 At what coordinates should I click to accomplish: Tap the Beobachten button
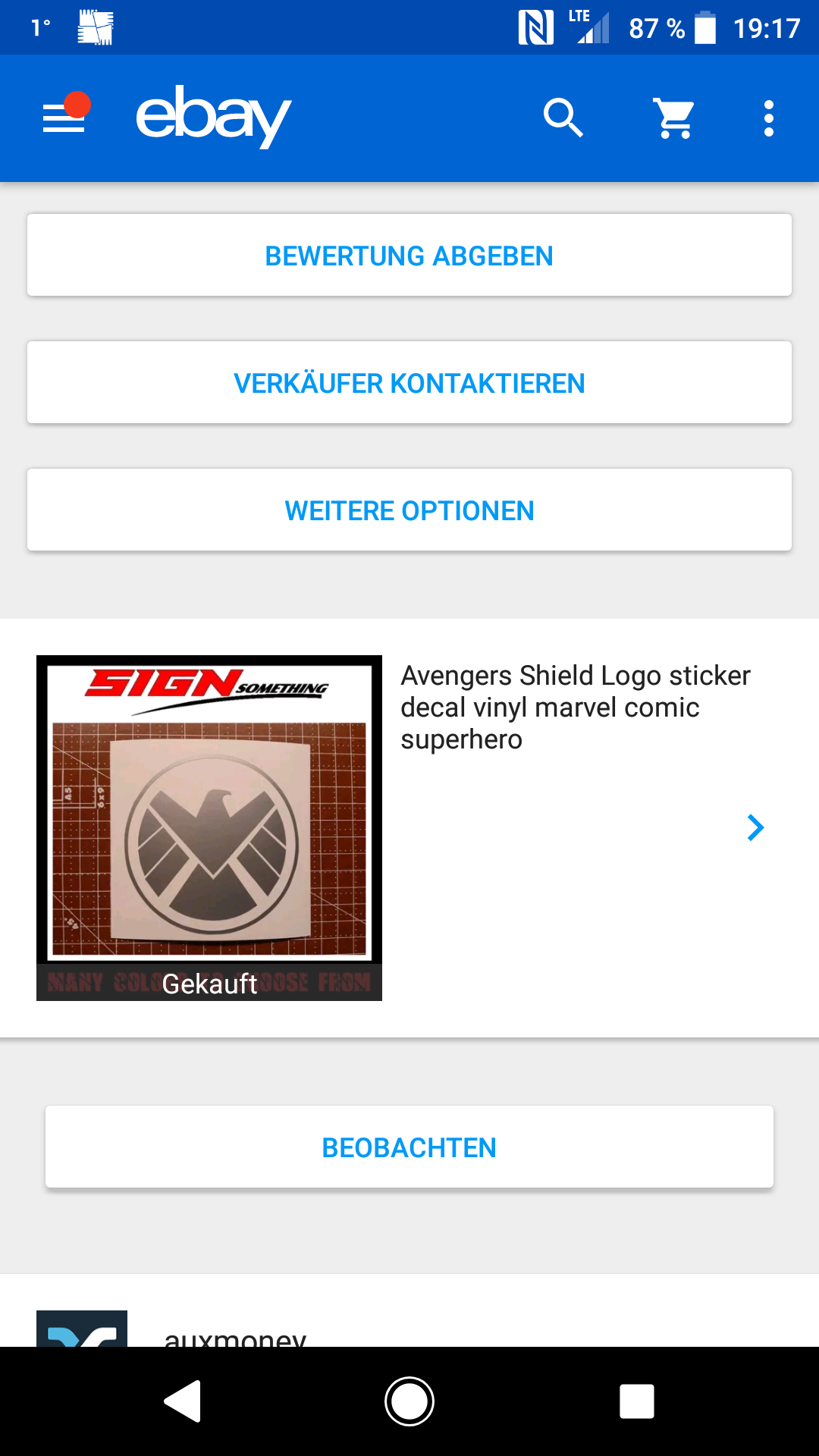[x=409, y=1147]
